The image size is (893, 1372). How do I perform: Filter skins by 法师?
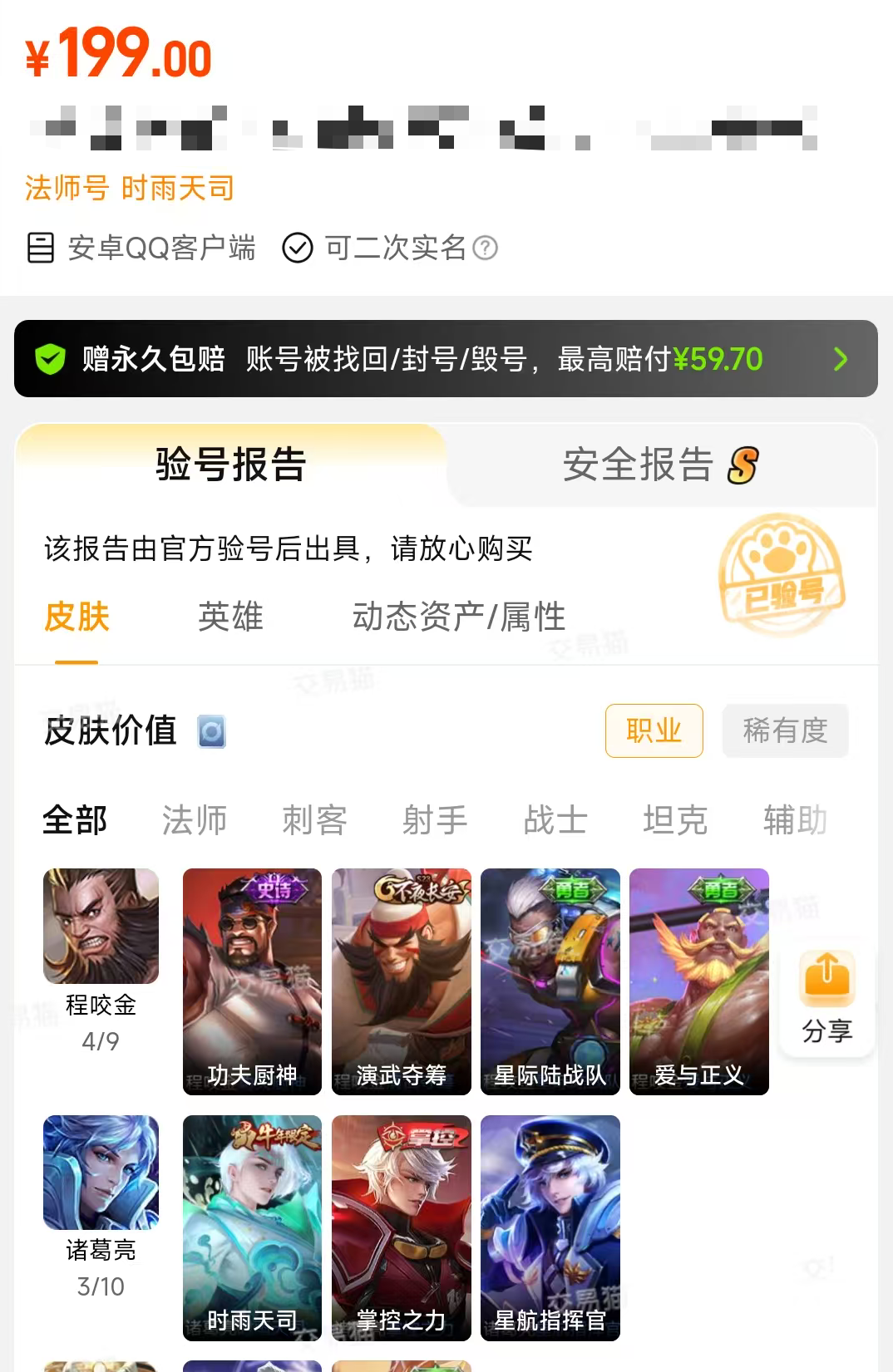[x=195, y=820]
